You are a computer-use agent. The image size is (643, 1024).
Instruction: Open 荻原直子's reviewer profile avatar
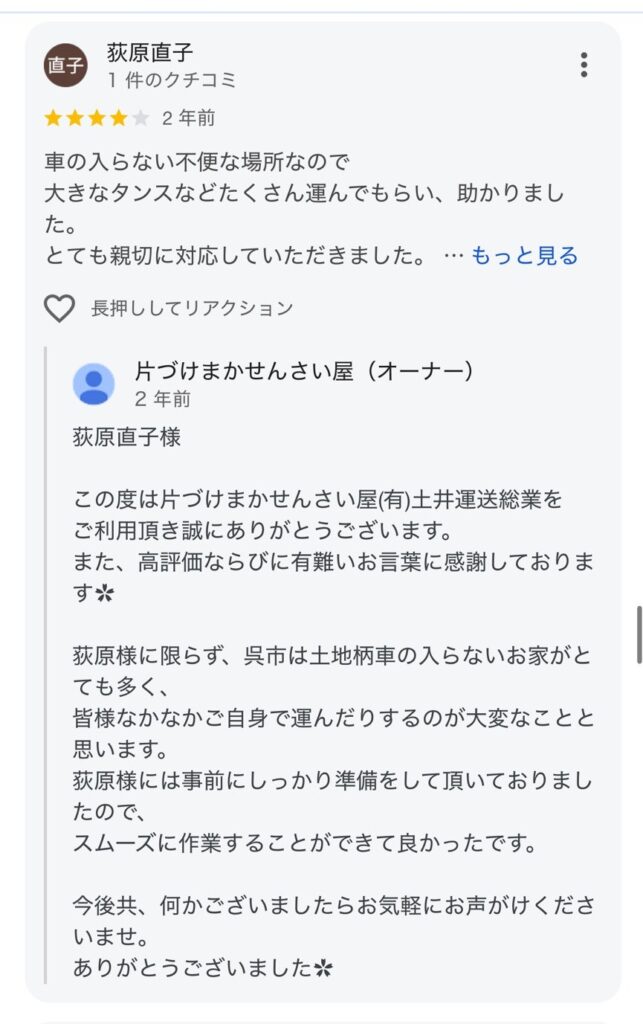tap(65, 66)
